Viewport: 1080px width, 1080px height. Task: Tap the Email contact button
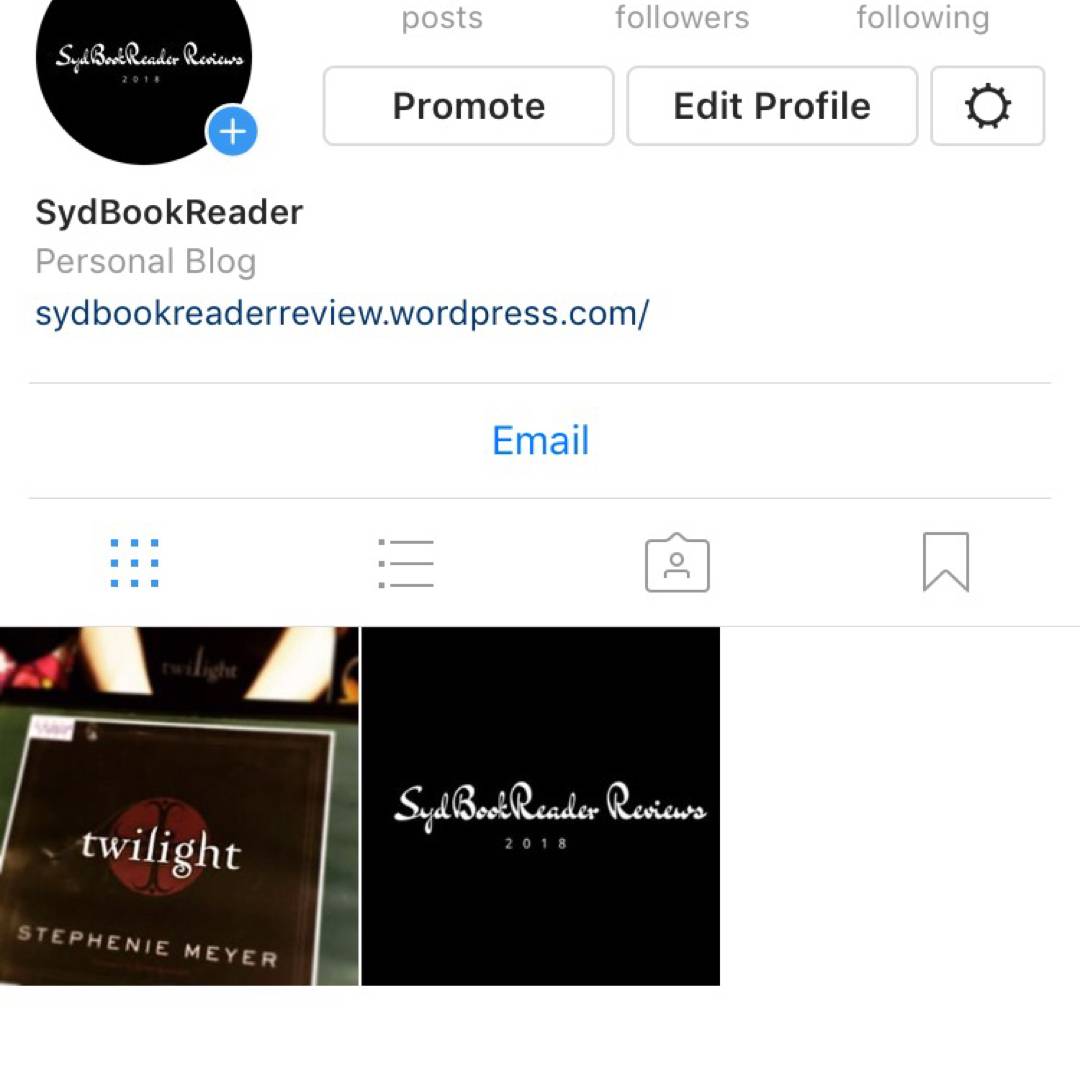(540, 441)
